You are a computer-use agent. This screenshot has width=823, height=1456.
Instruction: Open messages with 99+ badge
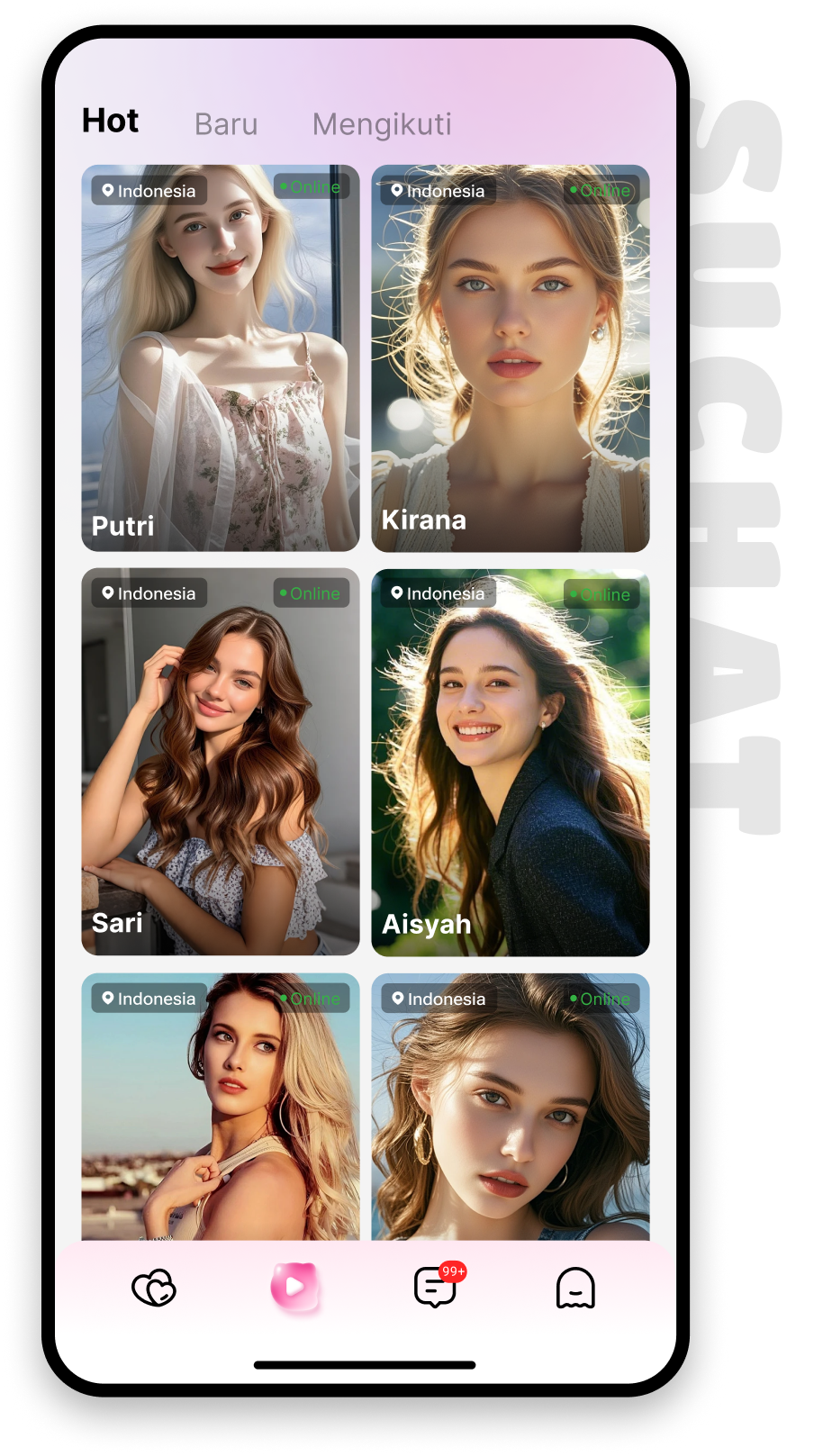tap(435, 1288)
